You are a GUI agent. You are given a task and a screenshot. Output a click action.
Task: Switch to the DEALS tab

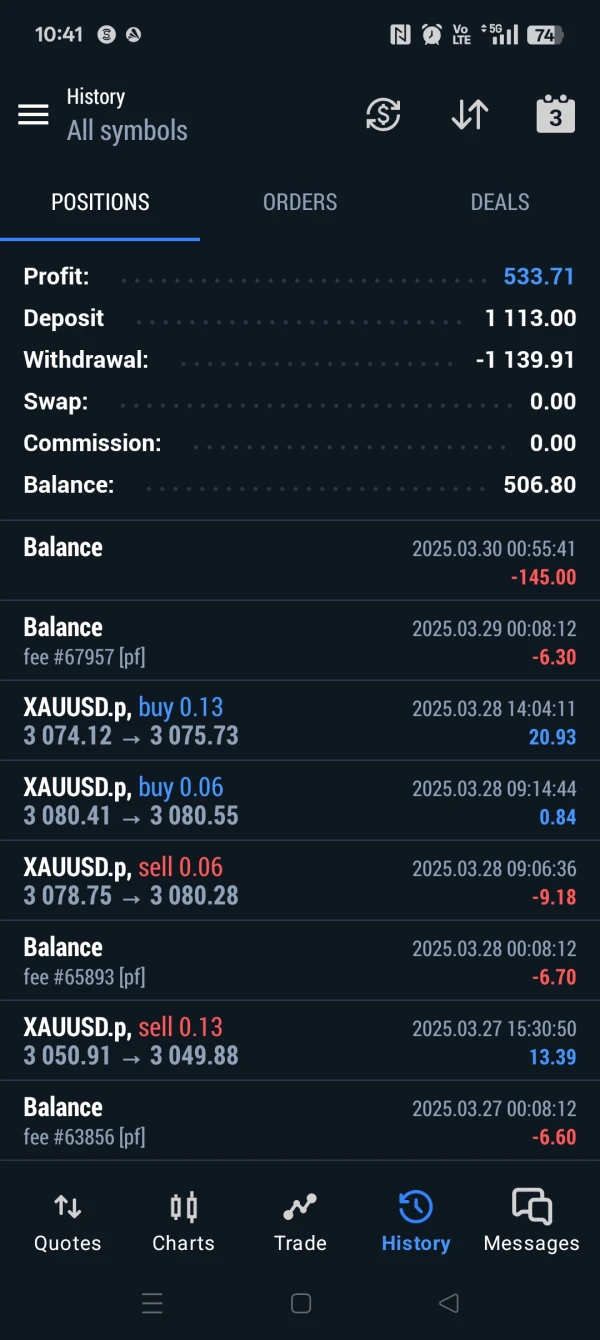point(500,202)
